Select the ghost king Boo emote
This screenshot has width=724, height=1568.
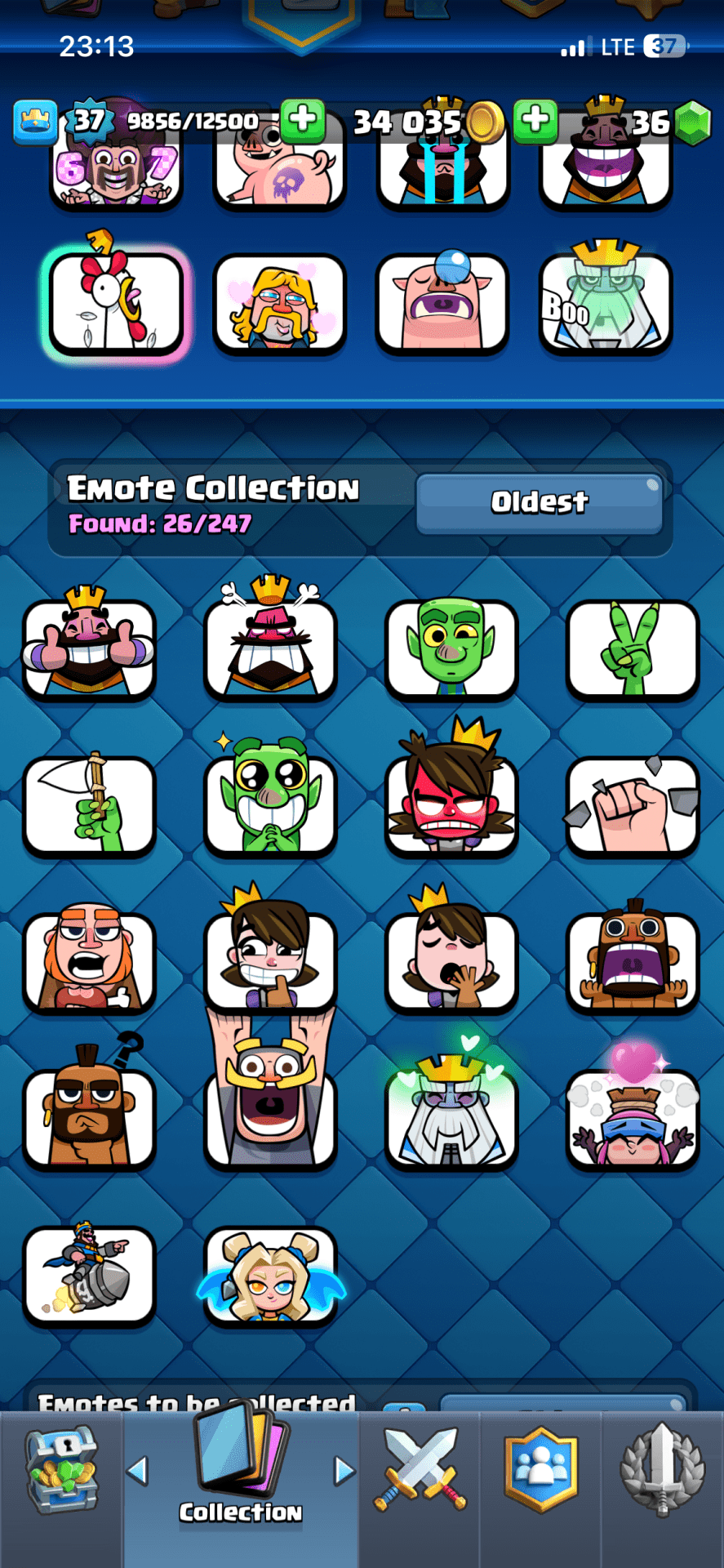[605, 302]
